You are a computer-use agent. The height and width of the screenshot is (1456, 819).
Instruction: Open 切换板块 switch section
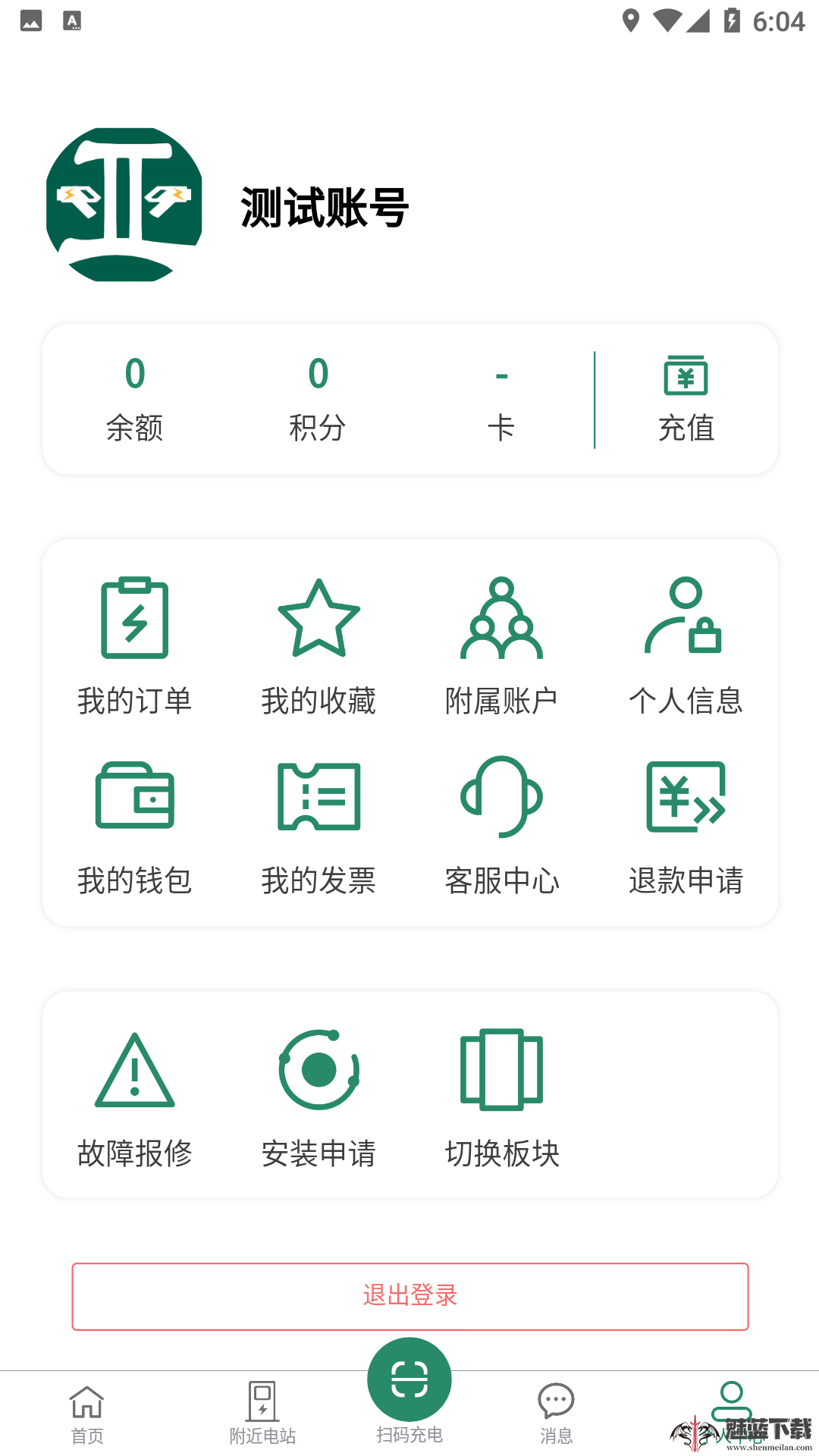[x=501, y=1098]
